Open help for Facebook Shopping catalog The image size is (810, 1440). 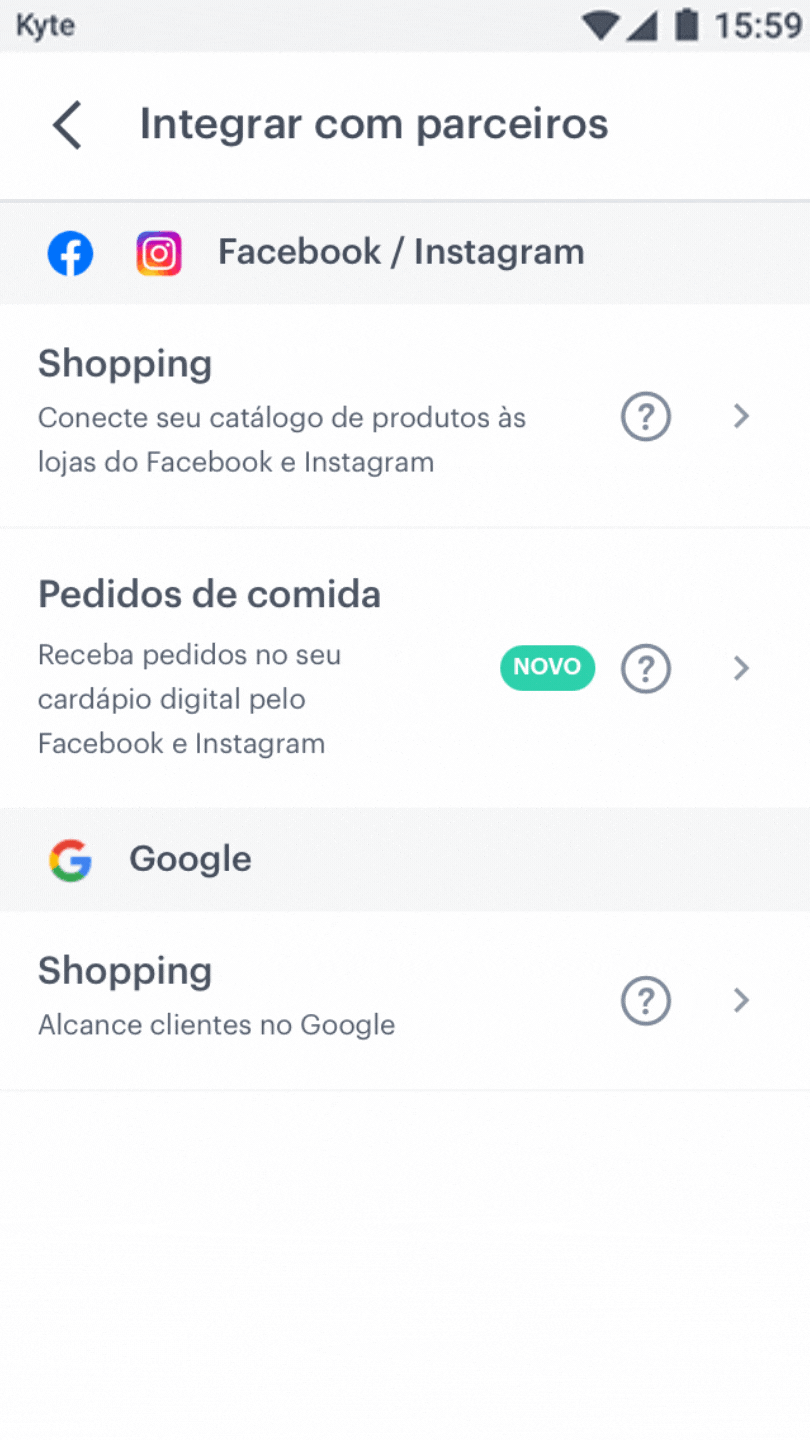click(646, 417)
